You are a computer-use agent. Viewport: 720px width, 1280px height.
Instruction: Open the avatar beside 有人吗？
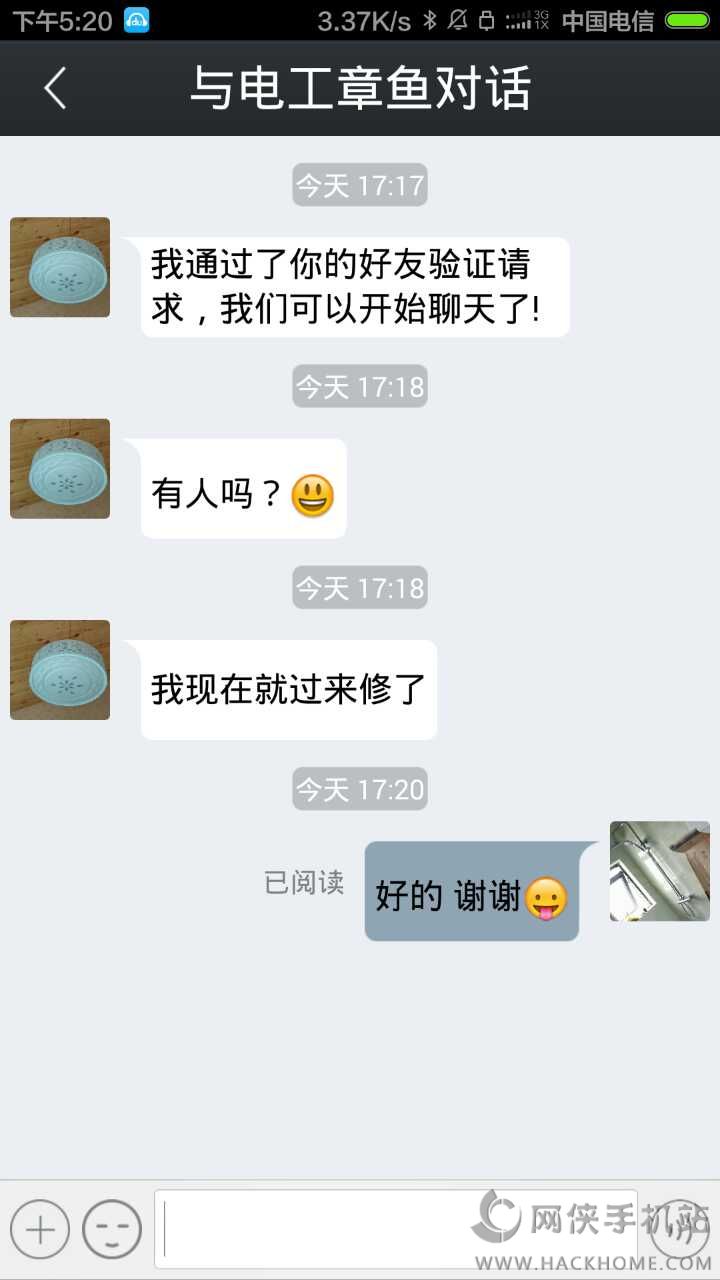(x=60, y=469)
